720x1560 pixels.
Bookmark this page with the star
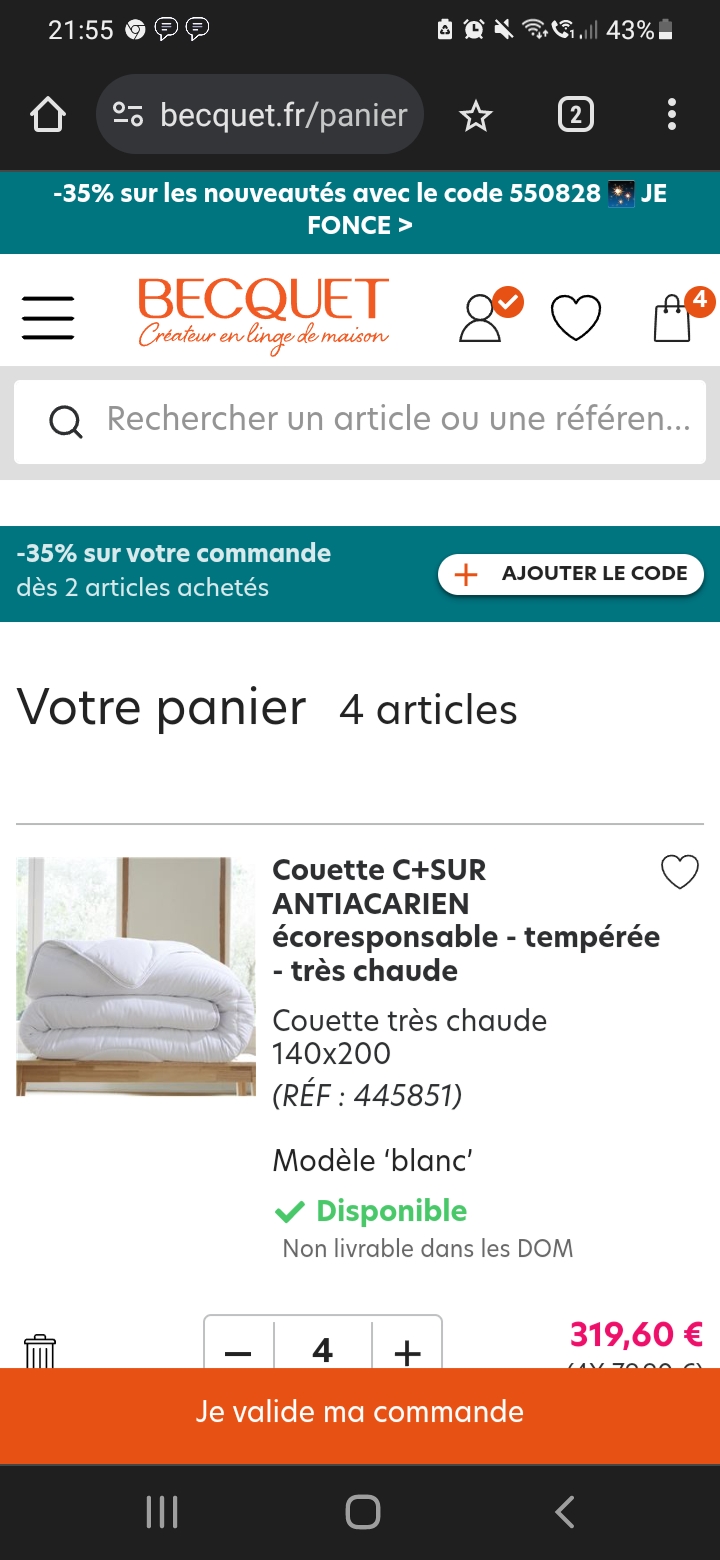pos(476,117)
